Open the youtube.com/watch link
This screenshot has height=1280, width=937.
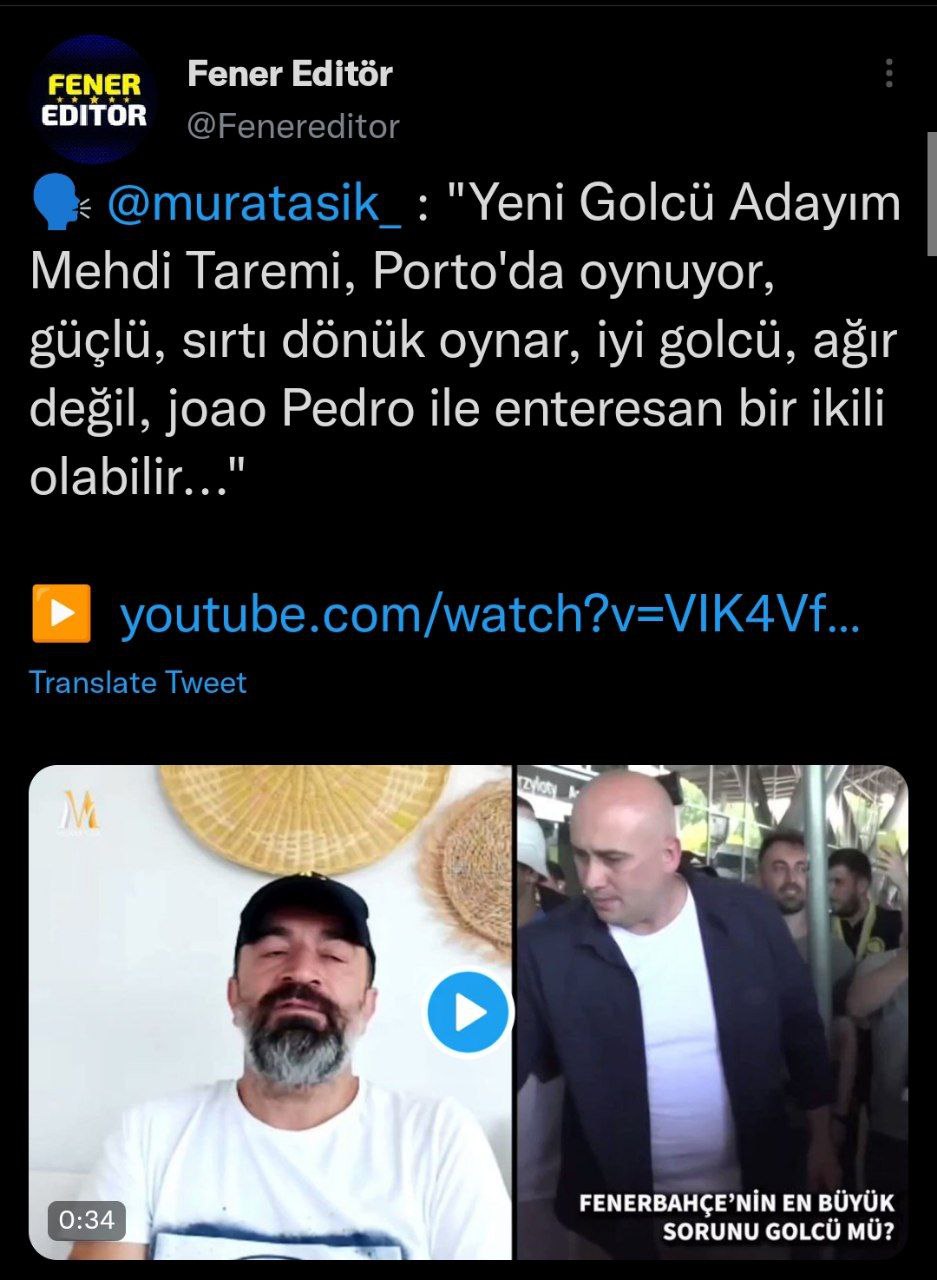[489, 615]
